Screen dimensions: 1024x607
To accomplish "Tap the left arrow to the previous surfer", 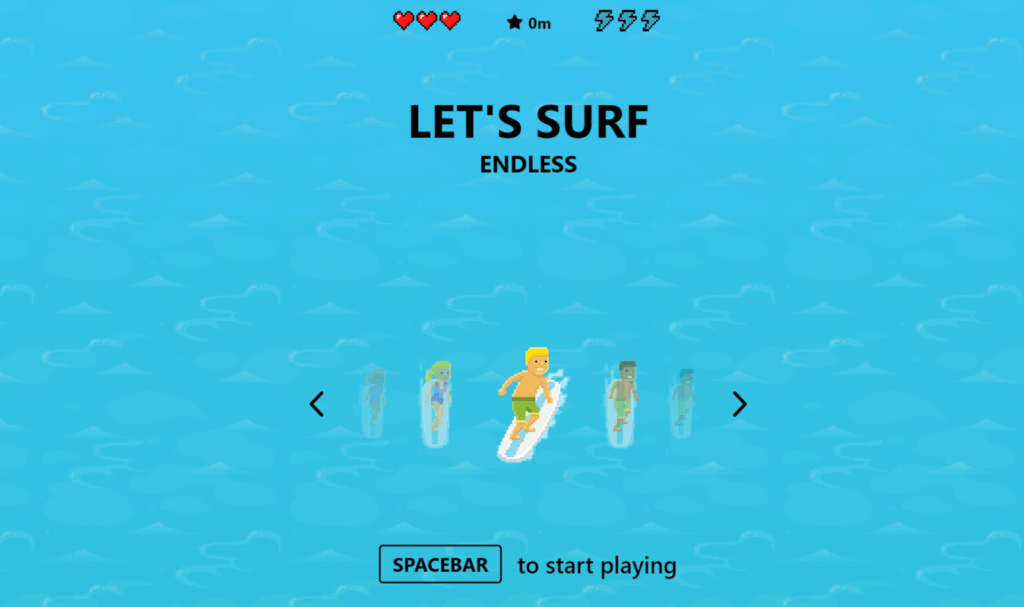I will (x=317, y=404).
